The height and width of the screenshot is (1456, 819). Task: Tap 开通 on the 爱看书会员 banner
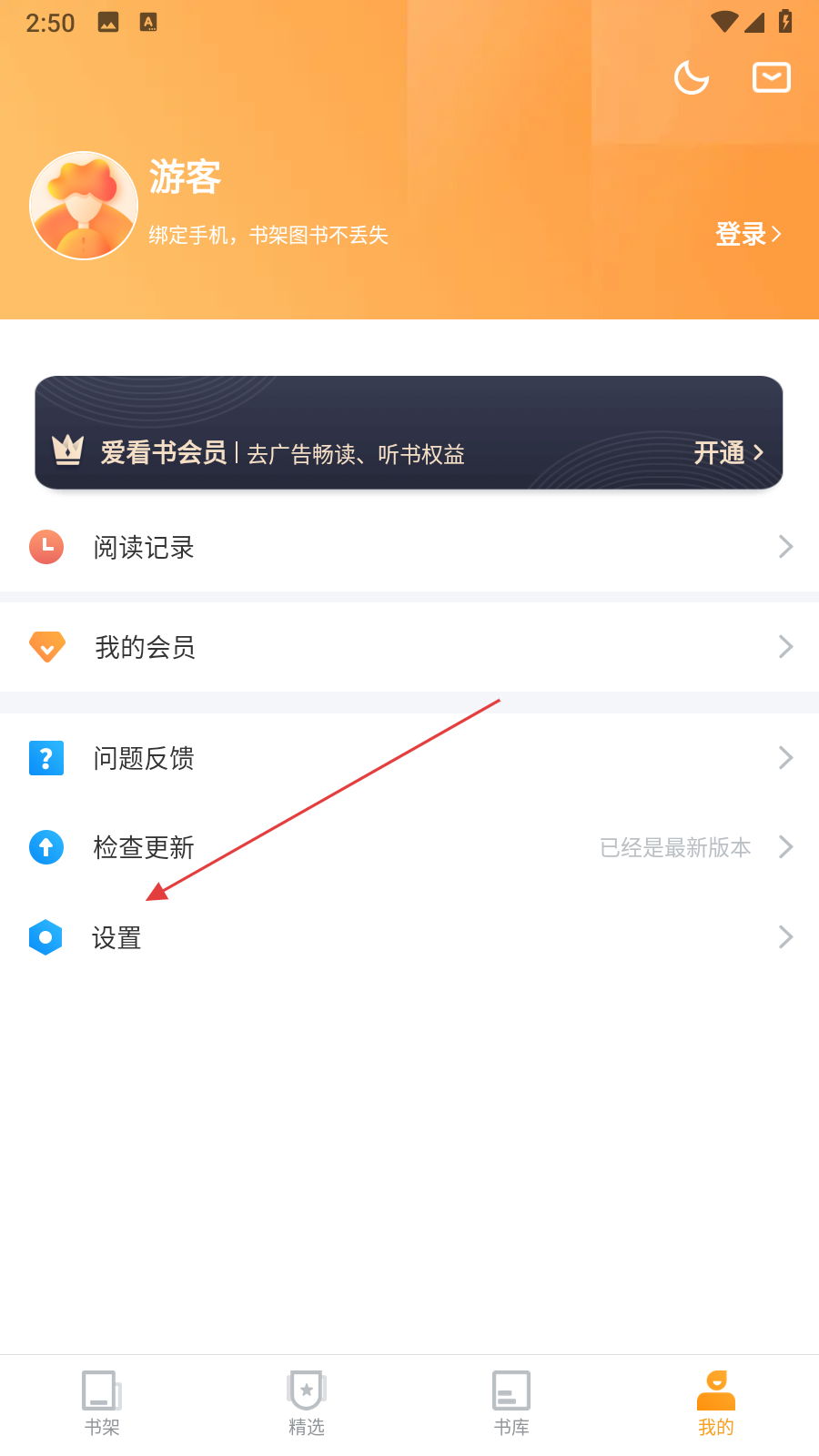click(x=728, y=452)
